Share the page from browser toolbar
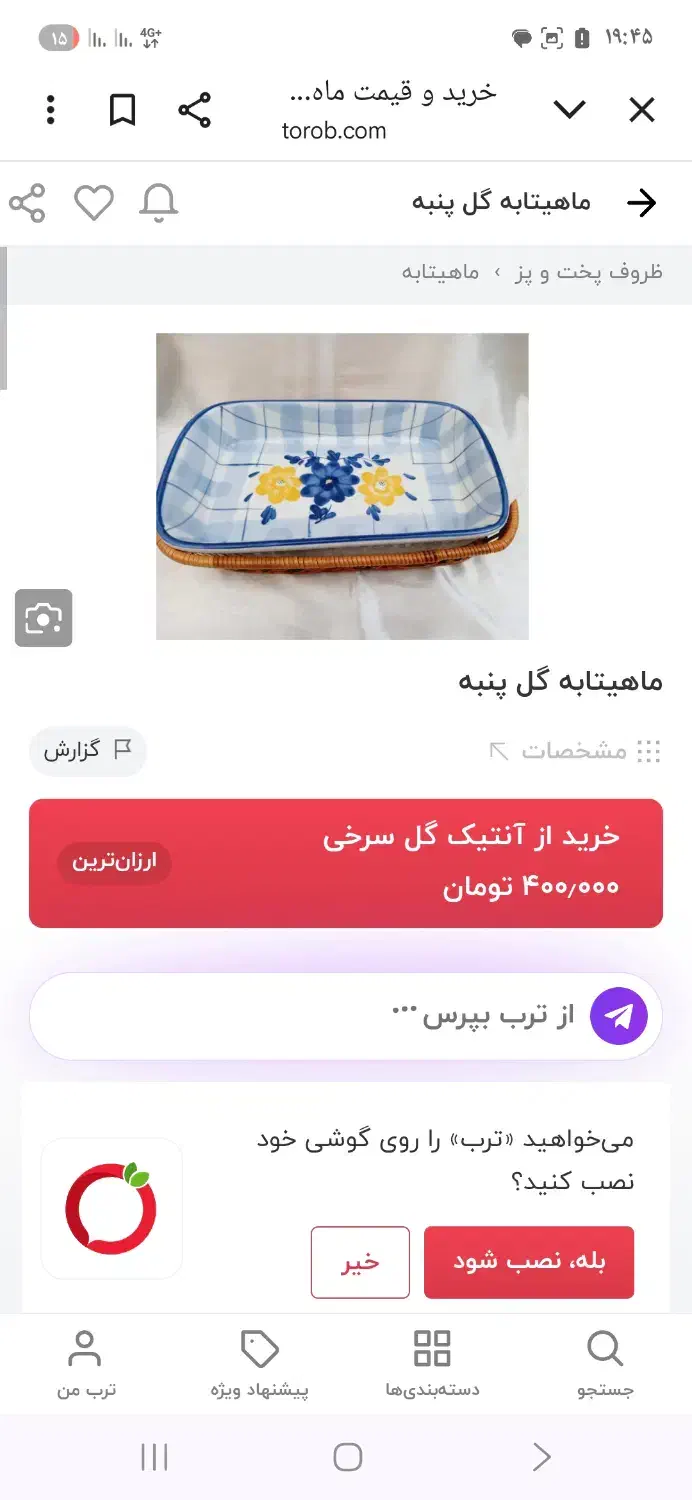The width and height of the screenshot is (692, 1500). tap(194, 110)
